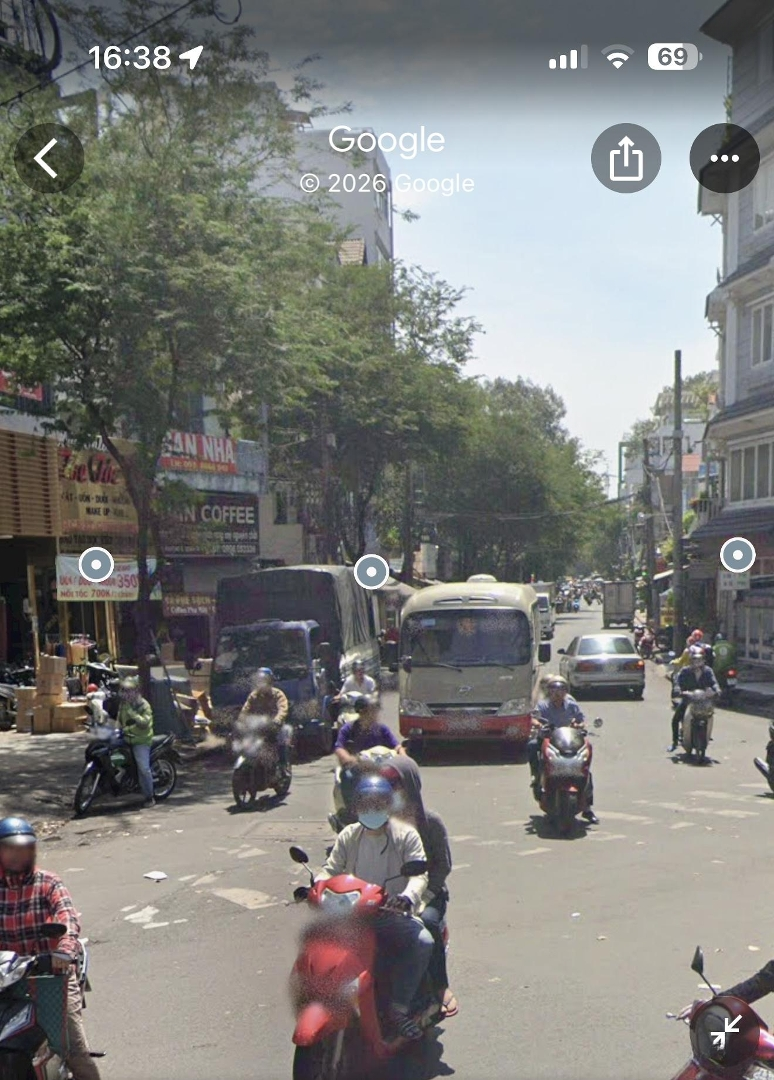Collapse the full-screen Street View
Image resolution: width=774 pixels, height=1080 pixels.
click(x=726, y=1032)
